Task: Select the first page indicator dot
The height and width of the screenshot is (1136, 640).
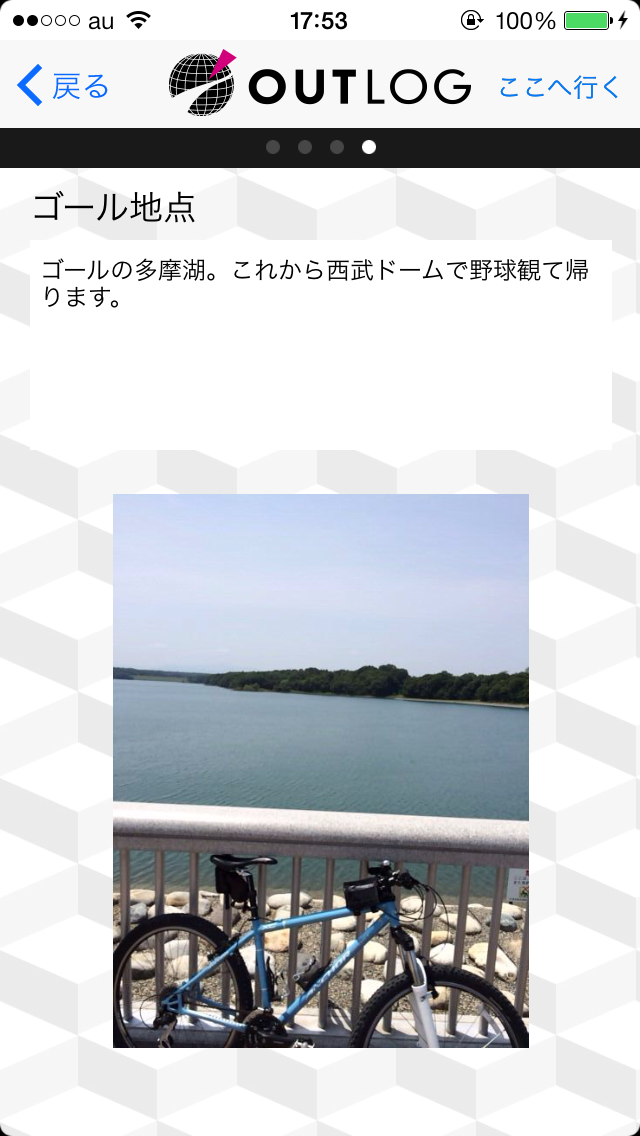Action: point(273,148)
